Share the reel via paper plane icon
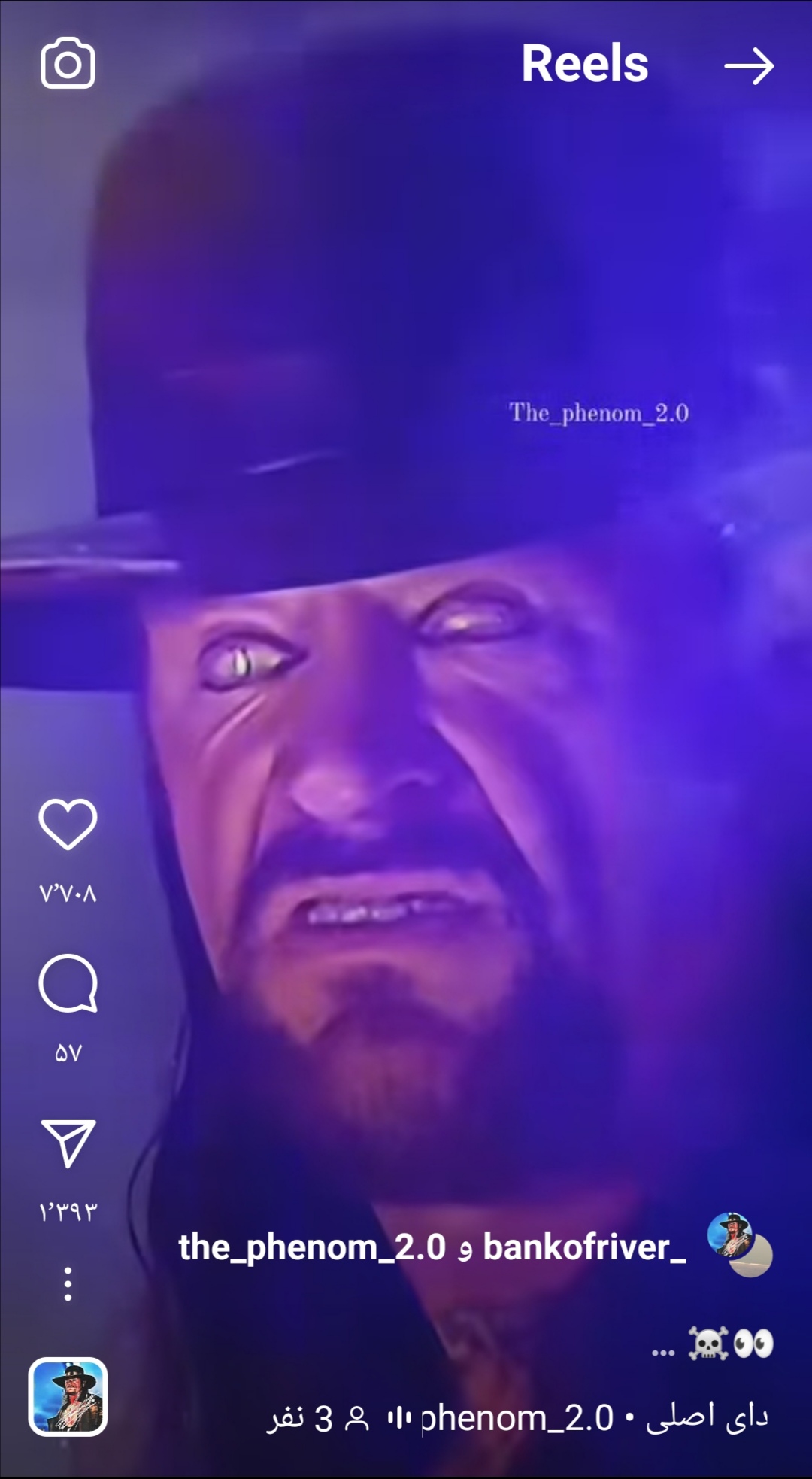The image size is (812, 1479). tap(68, 1143)
